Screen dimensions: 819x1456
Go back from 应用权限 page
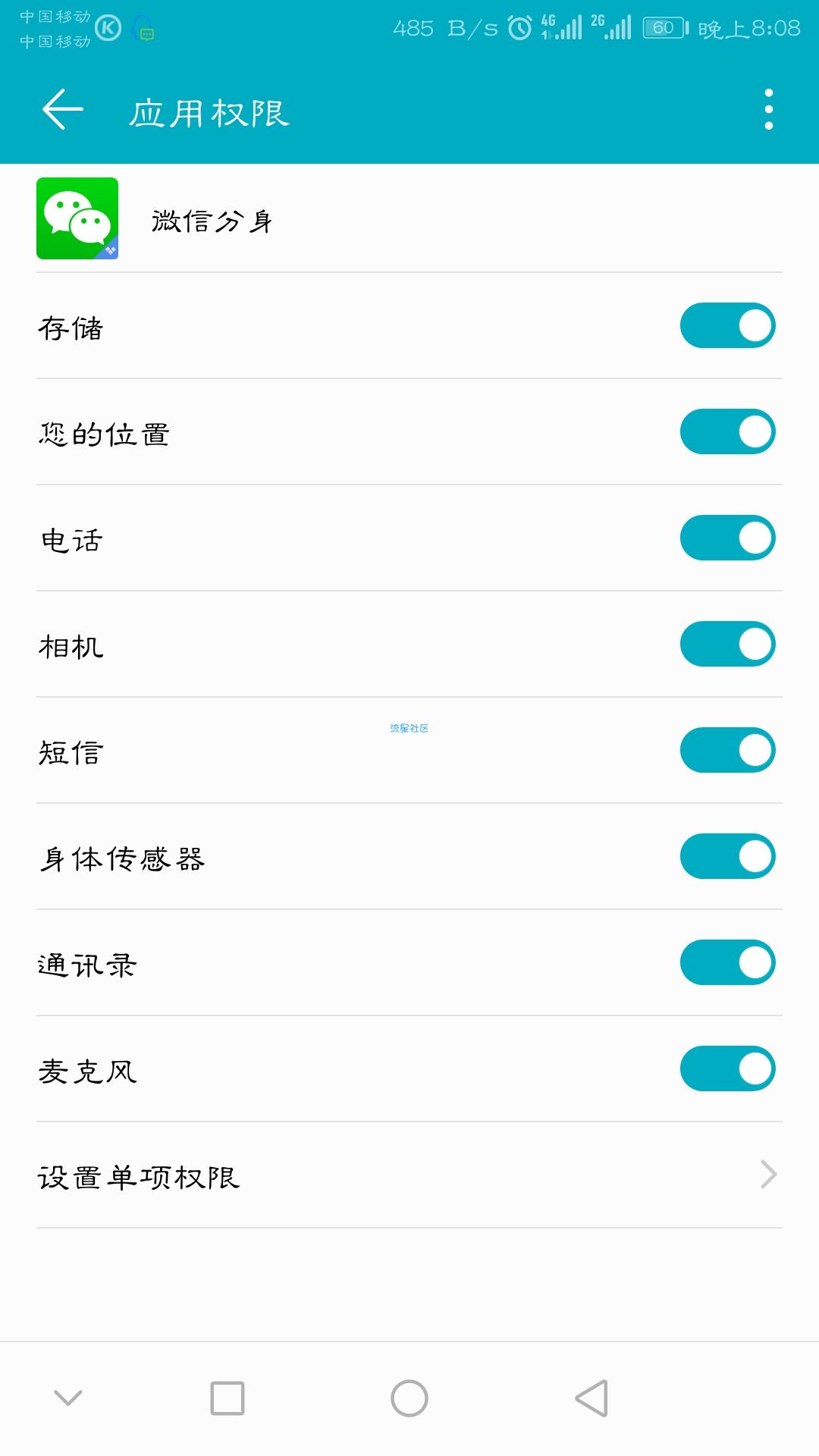tap(63, 110)
